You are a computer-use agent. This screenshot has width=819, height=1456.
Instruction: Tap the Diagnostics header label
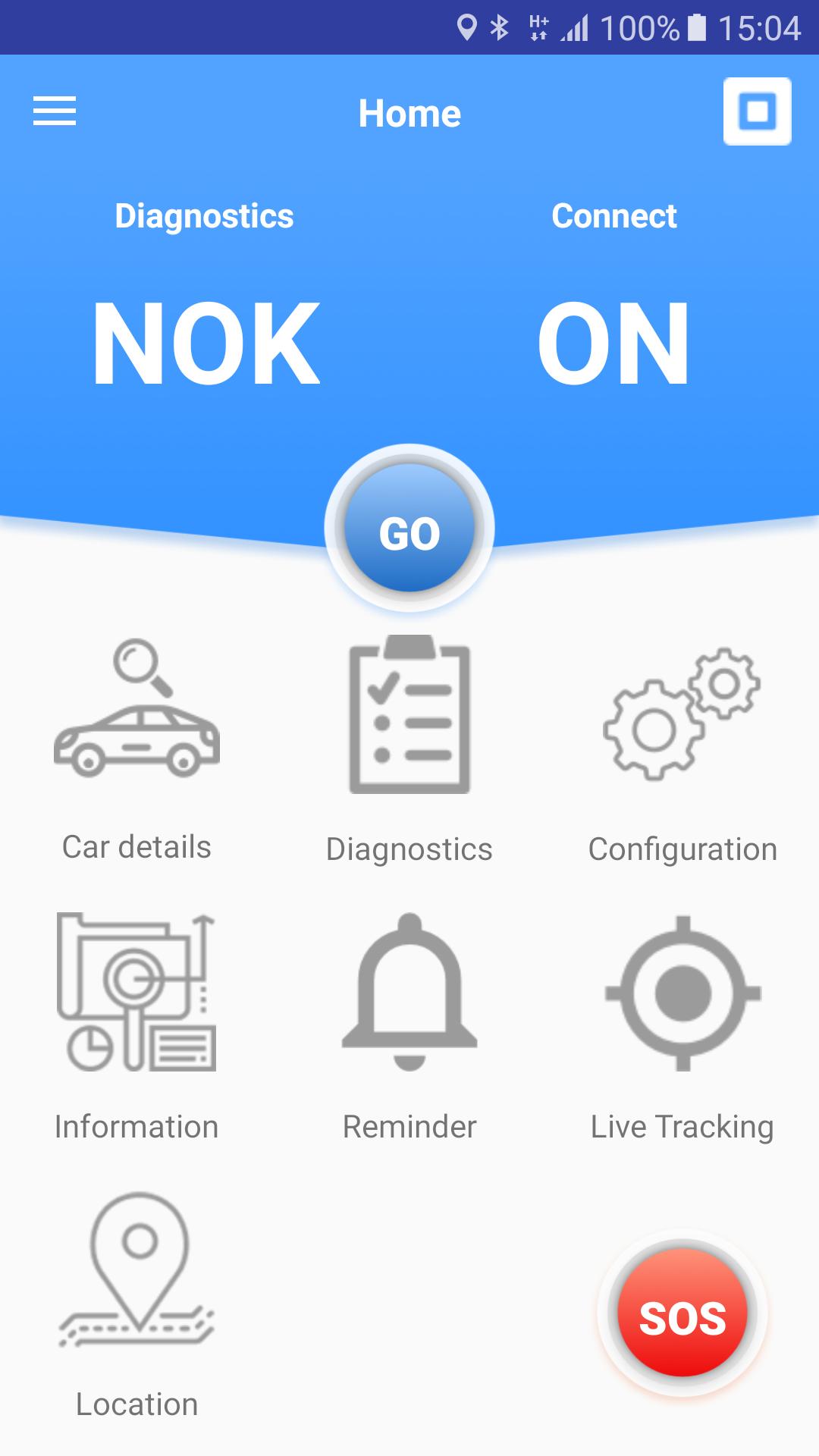pyautogui.click(x=204, y=216)
